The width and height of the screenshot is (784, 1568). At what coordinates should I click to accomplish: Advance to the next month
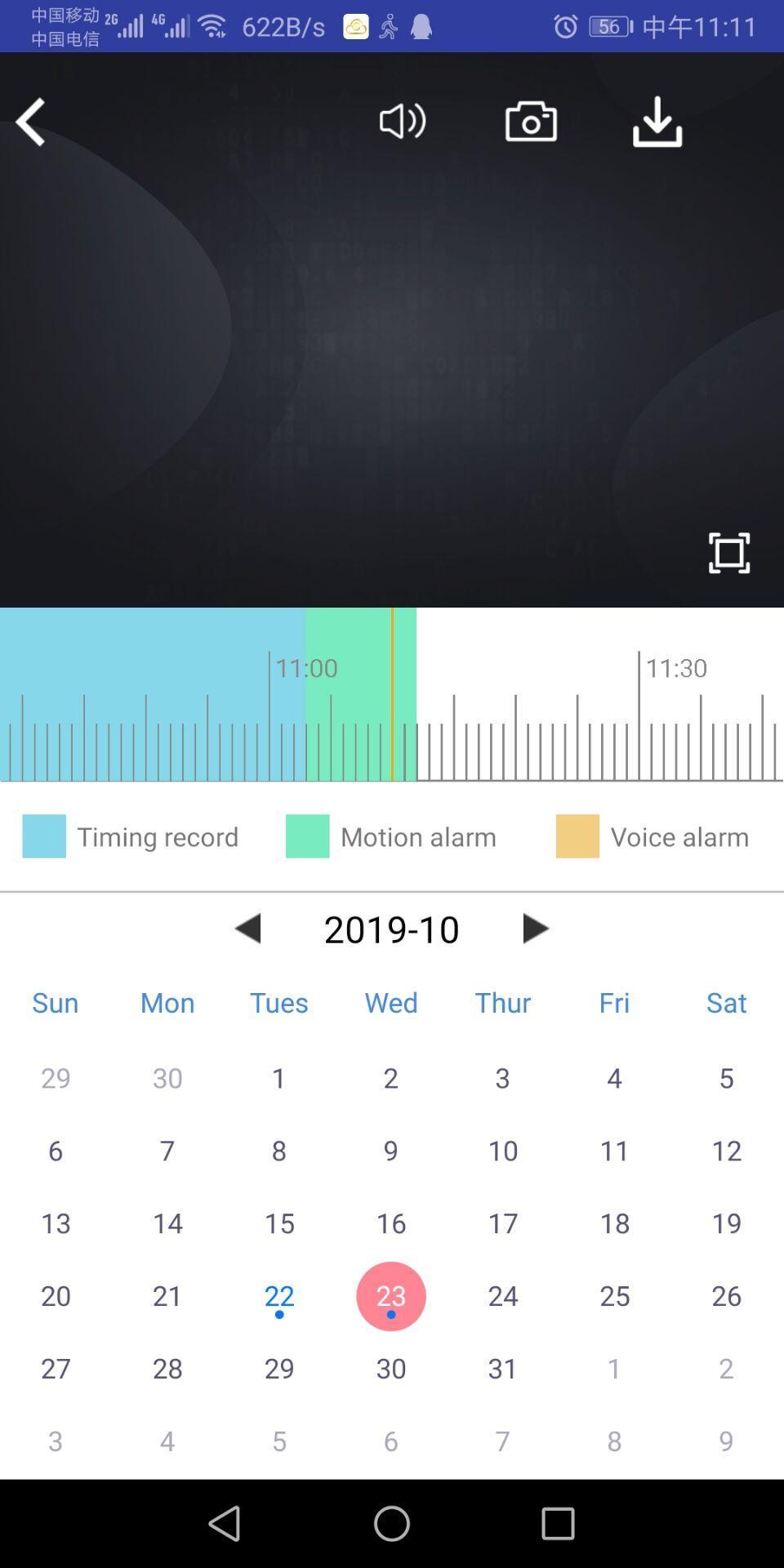pos(535,929)
